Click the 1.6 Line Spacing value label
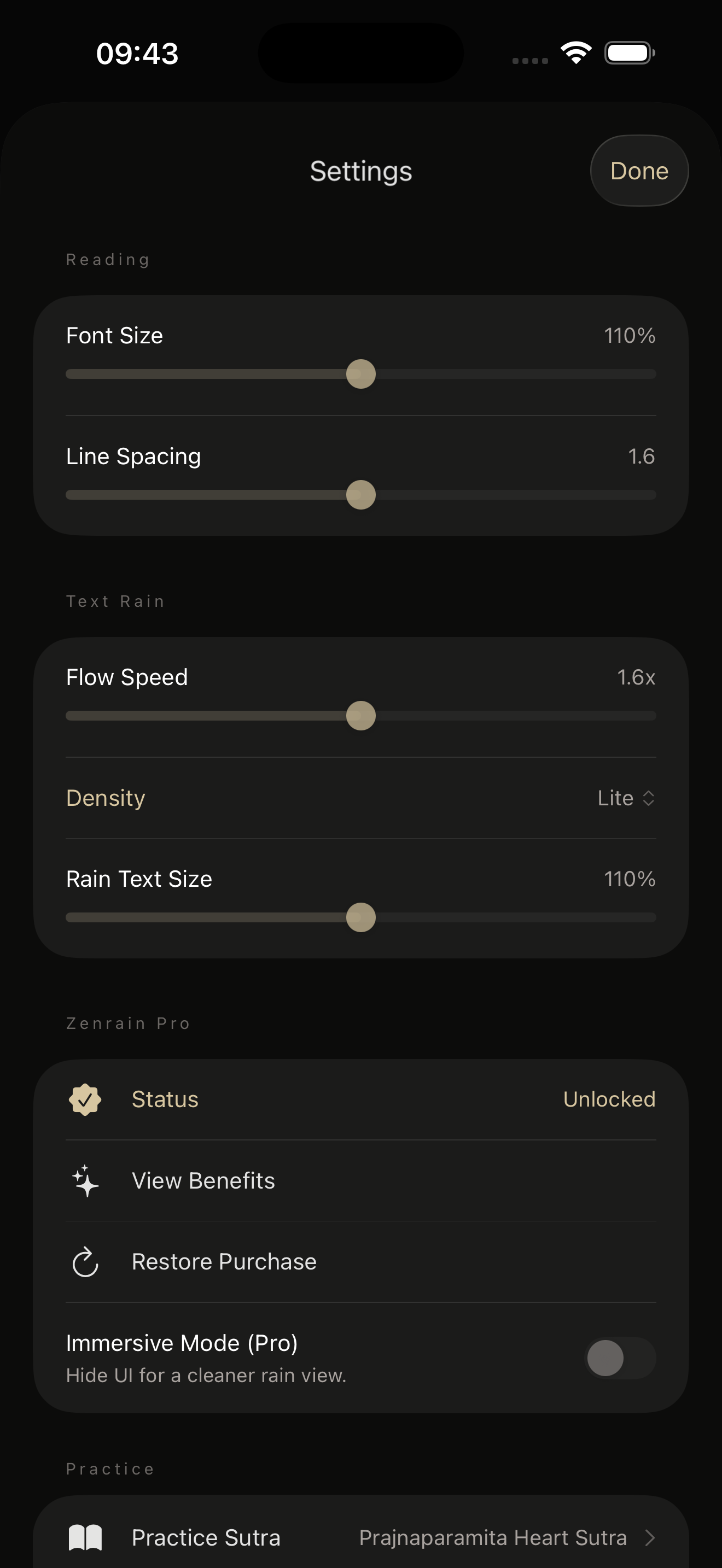The width and height of the screenshot is (722, 1568). coord(642,457)
